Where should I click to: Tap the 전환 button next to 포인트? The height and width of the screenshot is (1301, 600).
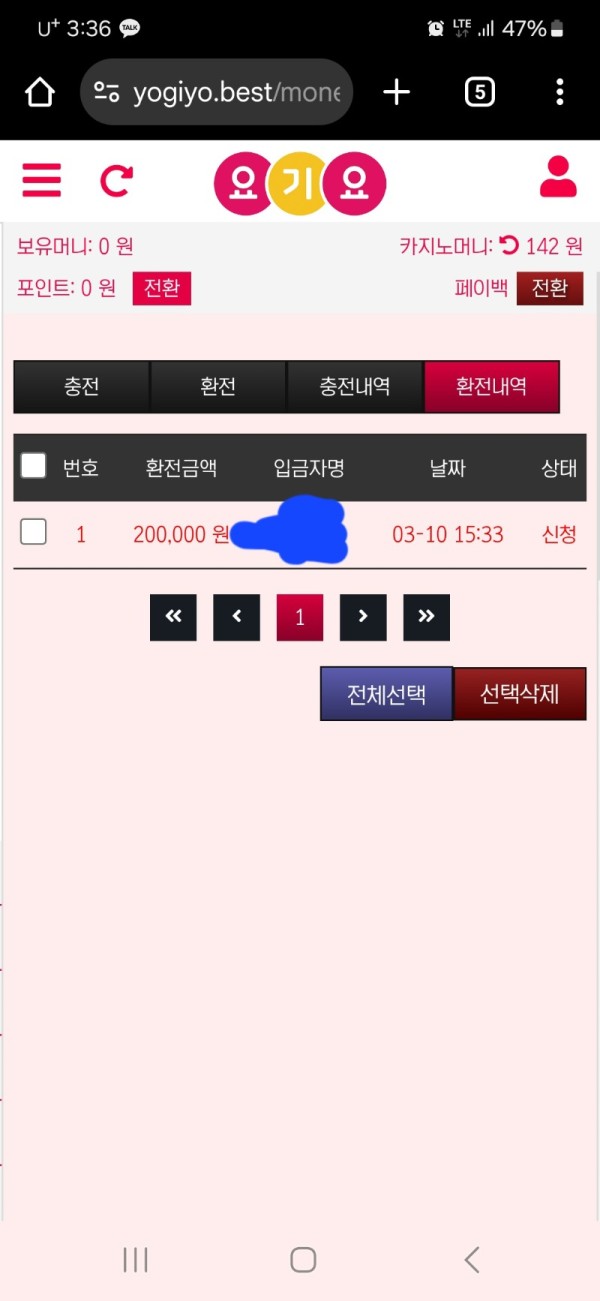click(161, 289)
